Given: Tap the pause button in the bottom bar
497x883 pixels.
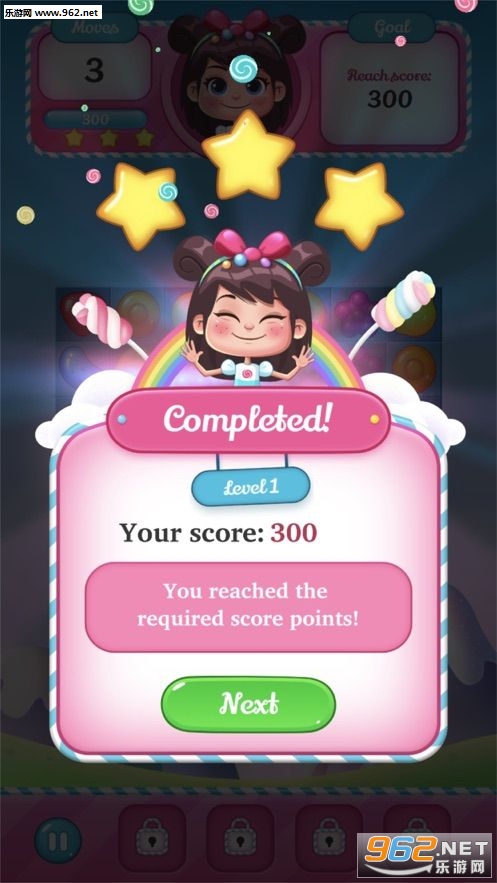Looking at the screenshot, I should 58,841.
